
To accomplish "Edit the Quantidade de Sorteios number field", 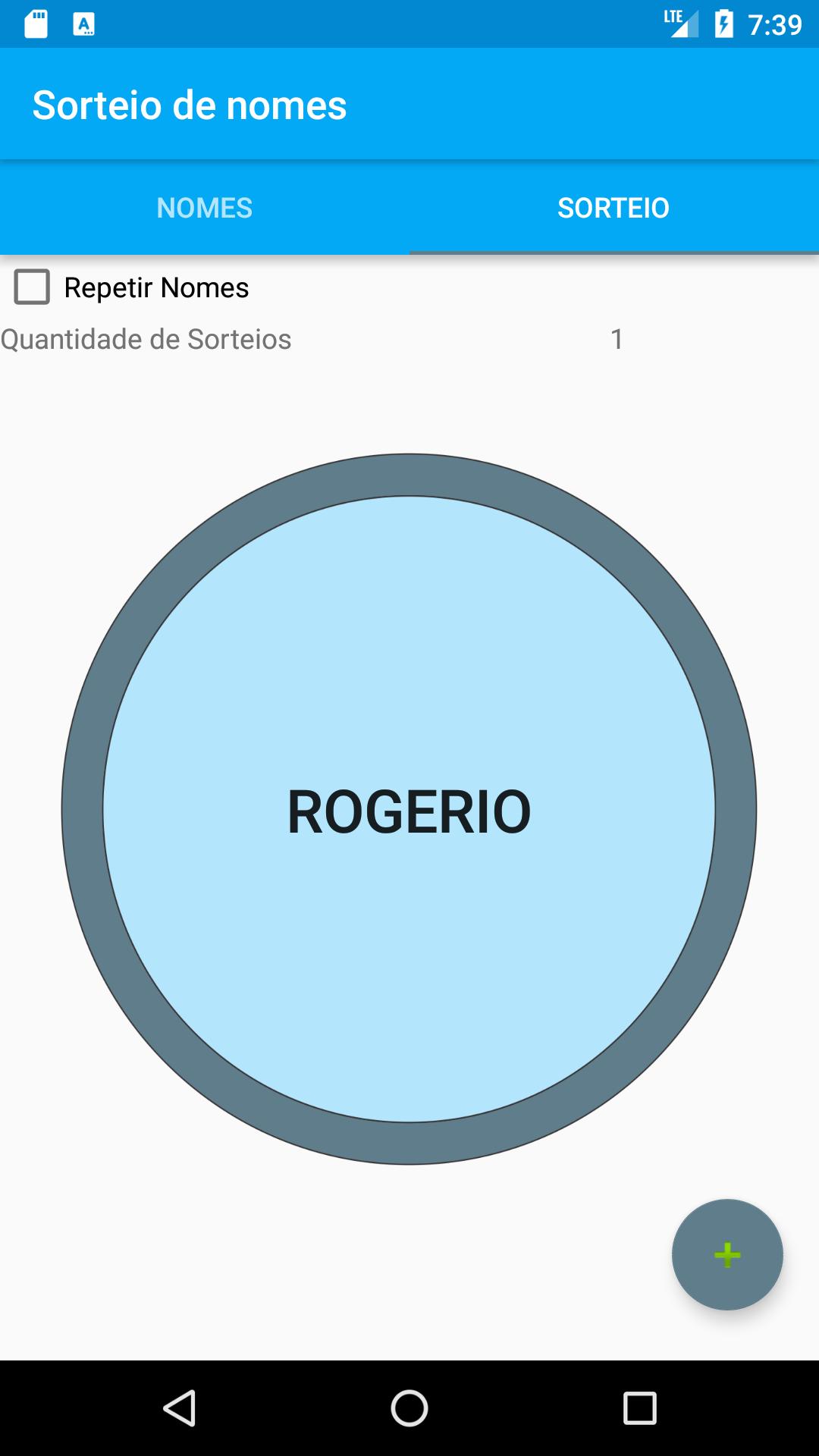I will (x=617, y=339).
